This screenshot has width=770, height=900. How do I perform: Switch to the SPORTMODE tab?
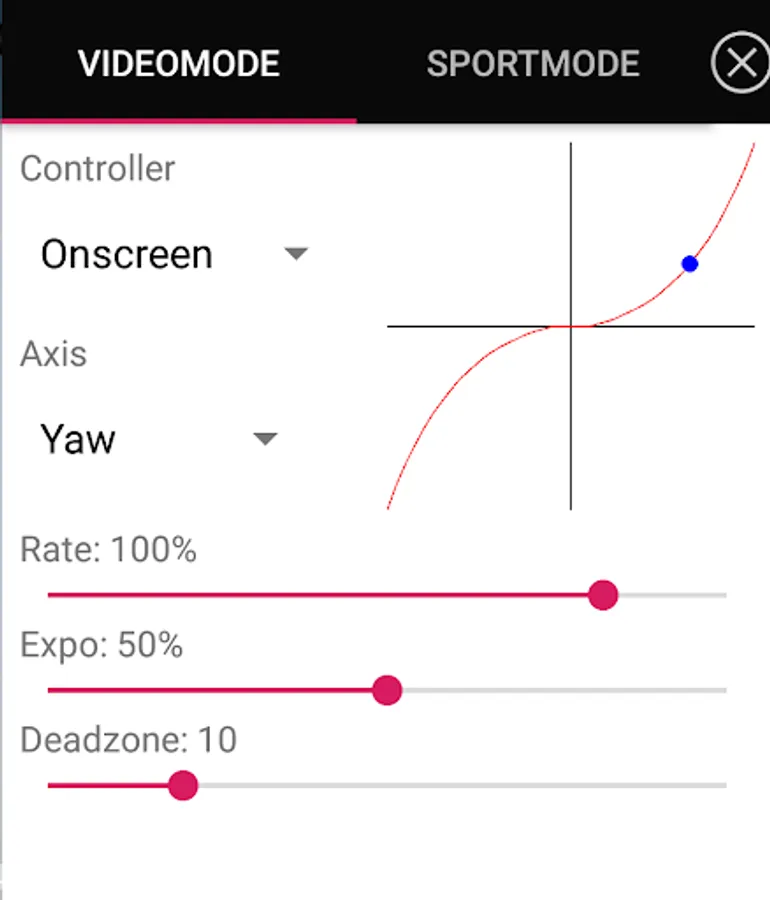tap(532, 63)
